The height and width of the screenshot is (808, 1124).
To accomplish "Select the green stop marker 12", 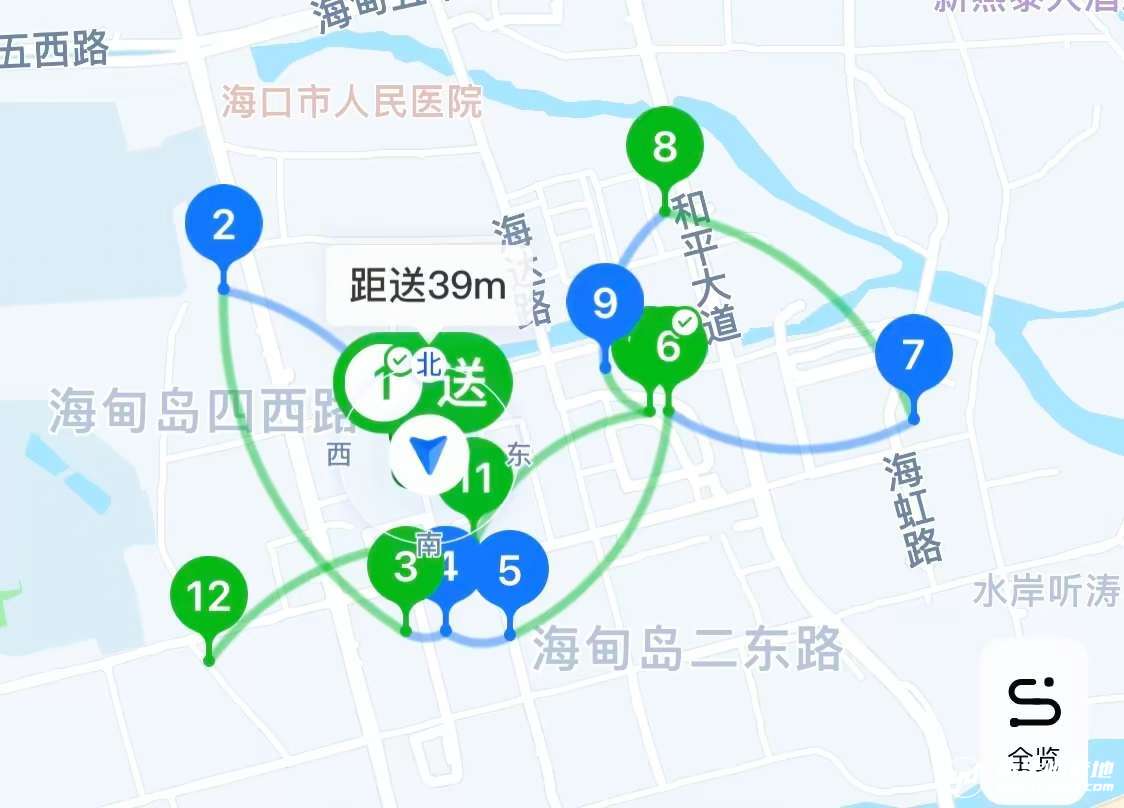I will [x=209, y=597].
